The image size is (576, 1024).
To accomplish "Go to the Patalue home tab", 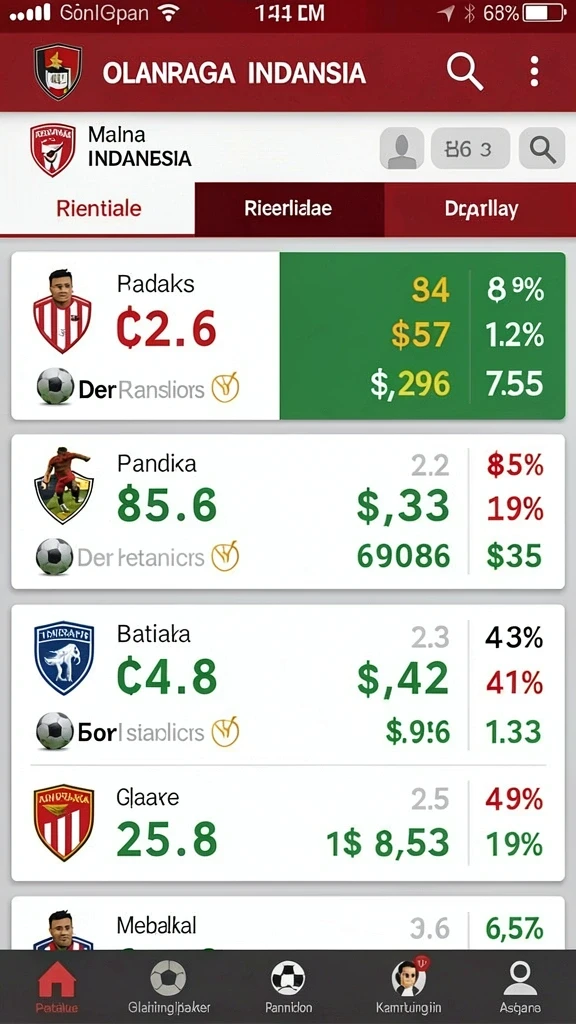I will tap(57, 986).
